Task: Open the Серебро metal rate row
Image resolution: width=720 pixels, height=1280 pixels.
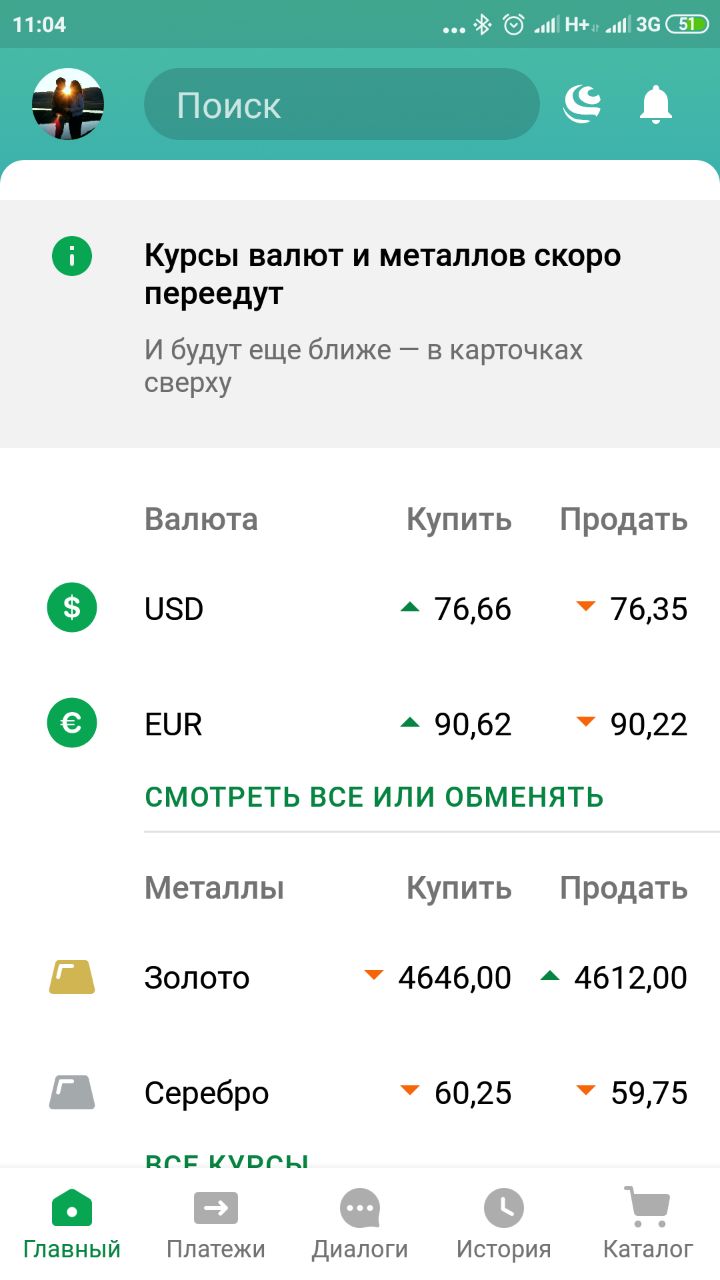Action: 360,1092
